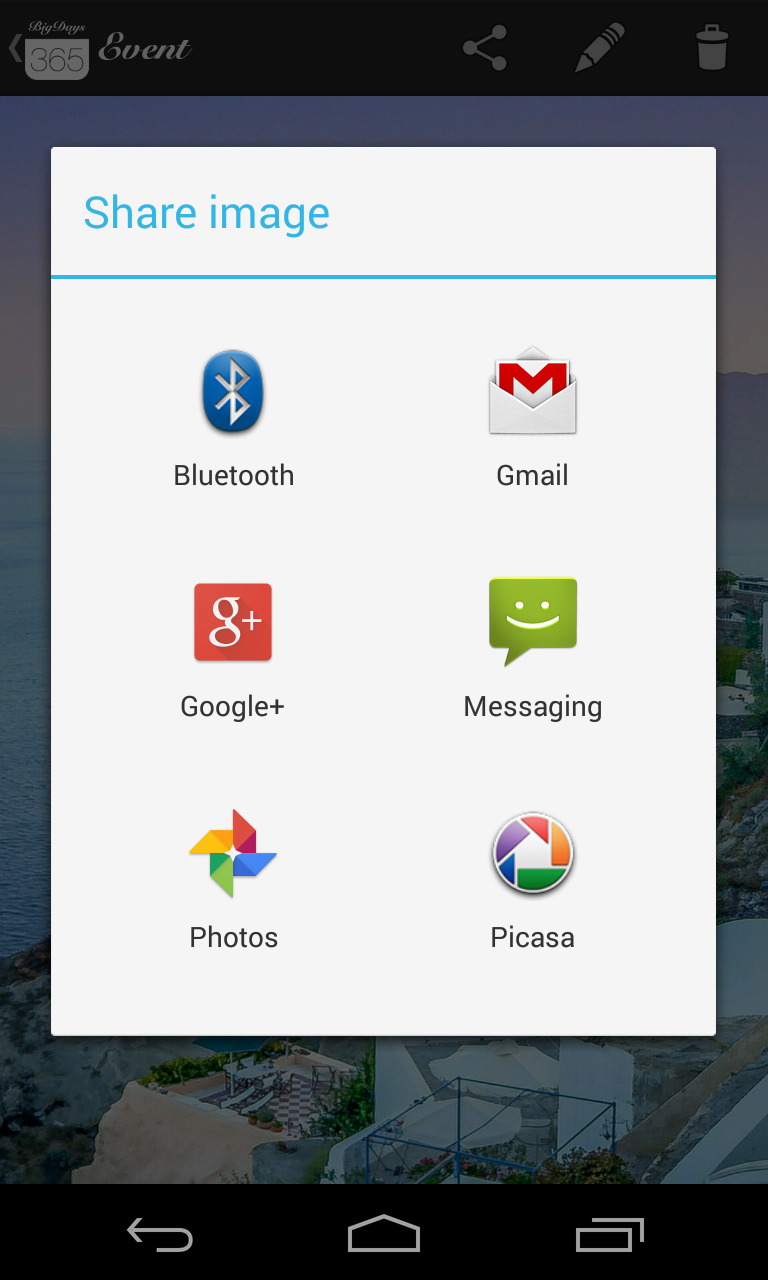This screenshot has height=1280, width=768.
Task: Send the image through Messaging
Action: tap(532, 649)
